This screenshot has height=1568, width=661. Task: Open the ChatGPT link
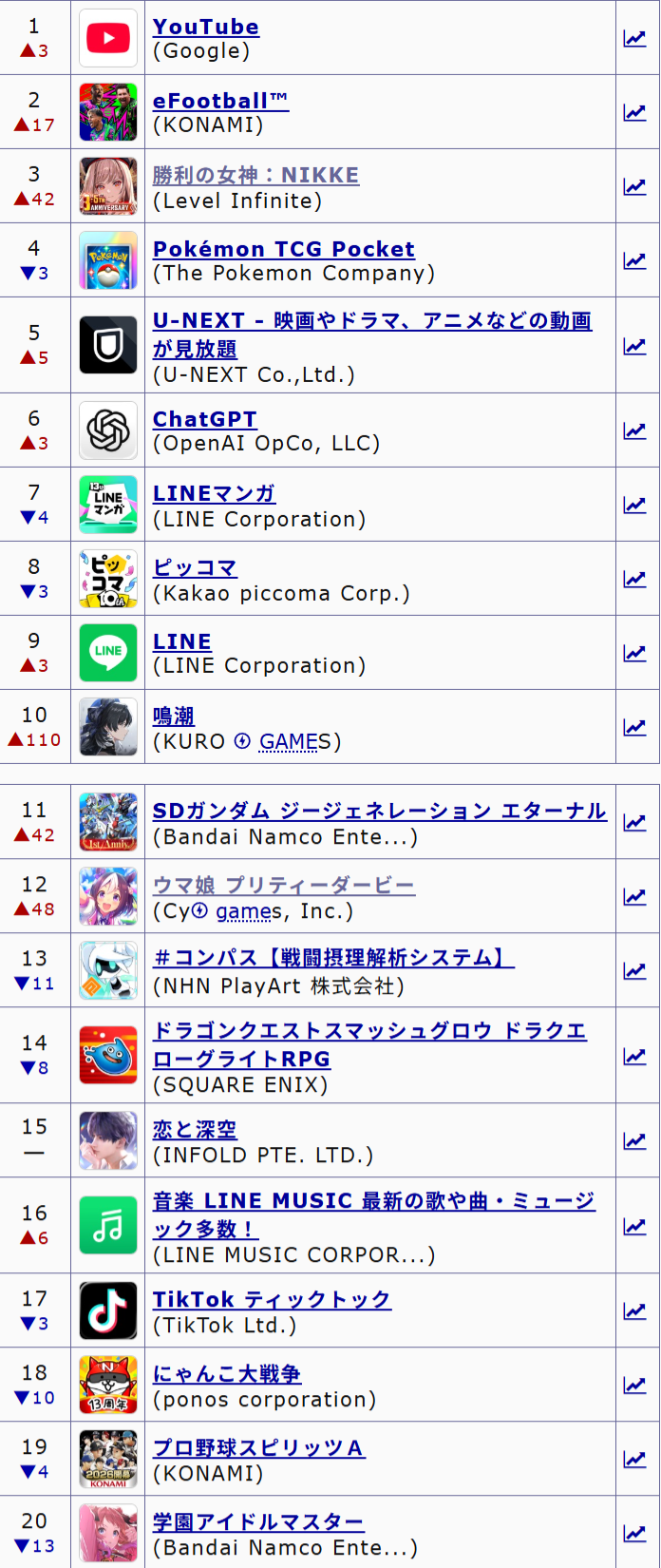(204, 419)
